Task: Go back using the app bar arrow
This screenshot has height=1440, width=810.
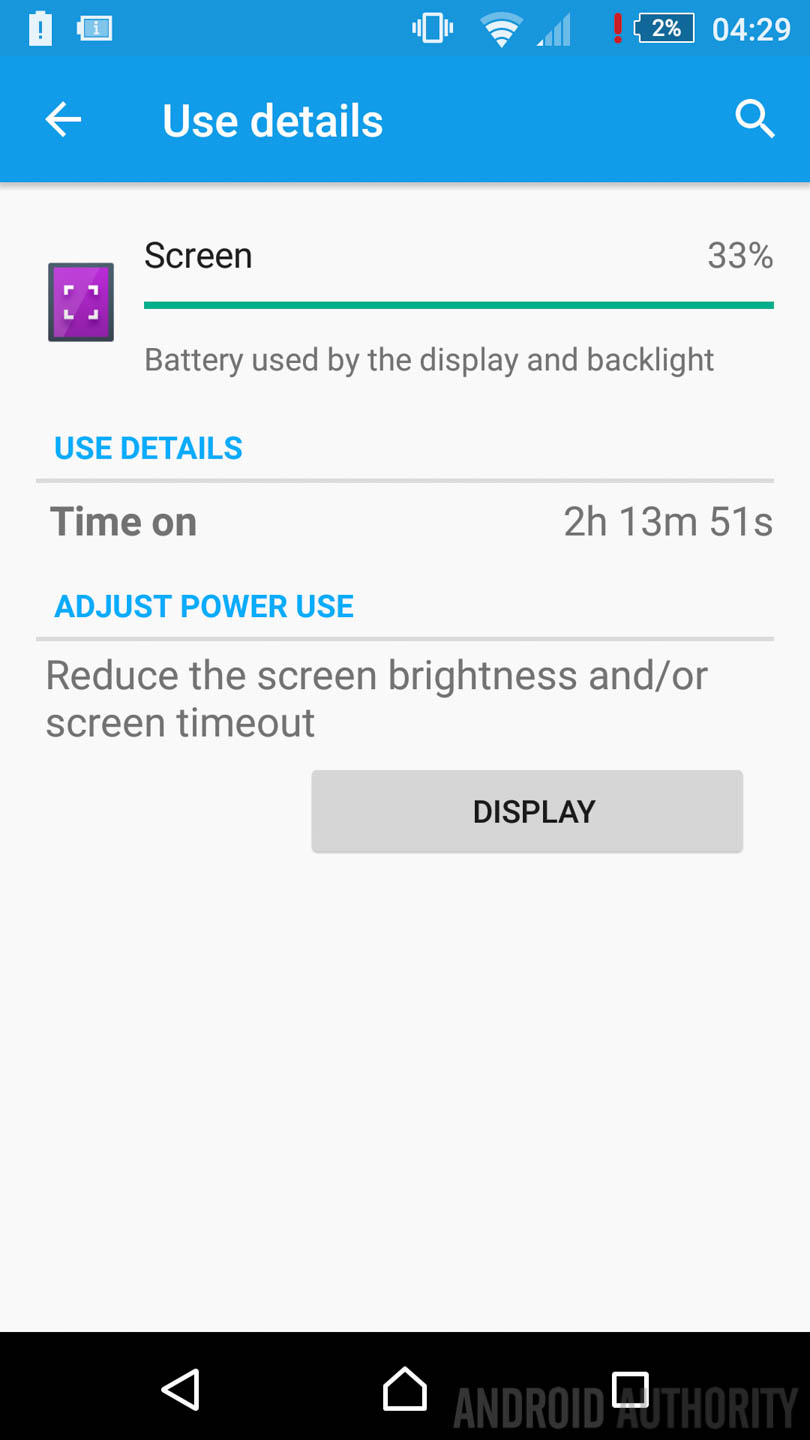Action: click(x=63, y=121)
